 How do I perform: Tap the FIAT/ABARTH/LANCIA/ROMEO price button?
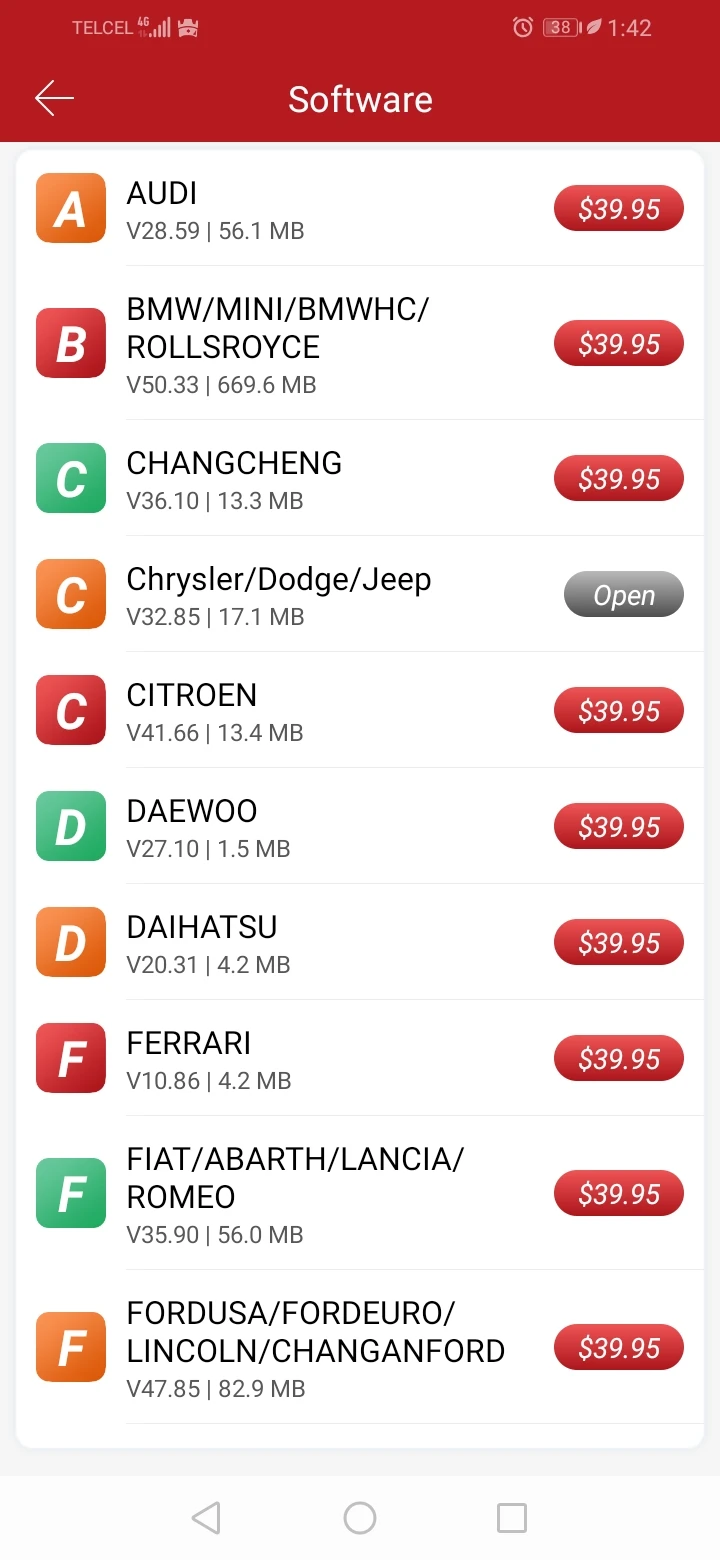619,1194
